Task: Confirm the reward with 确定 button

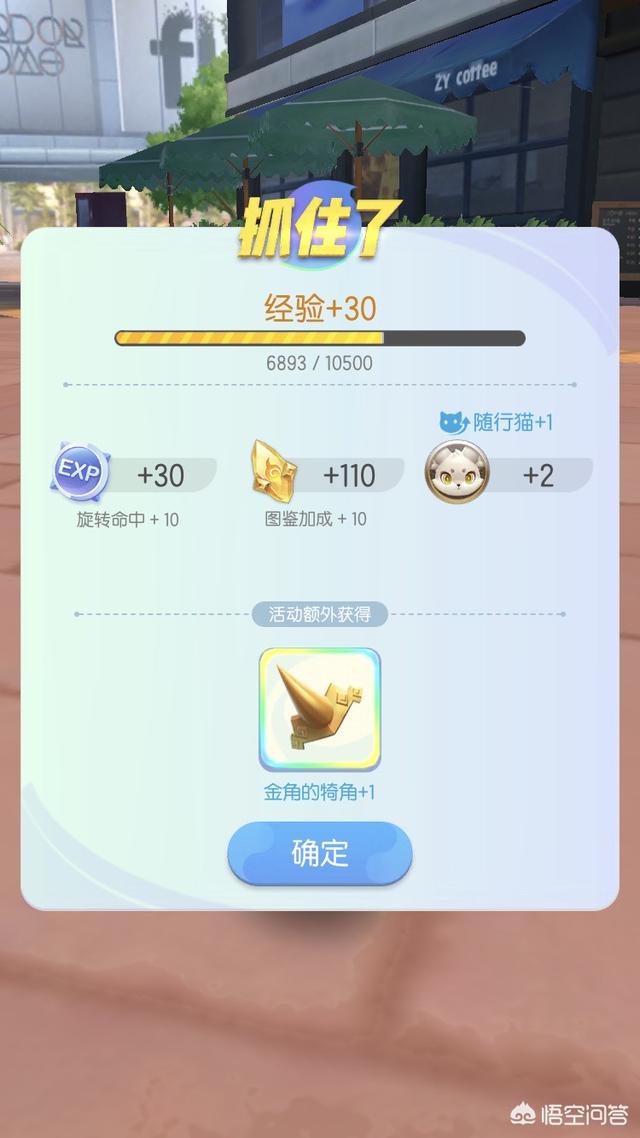Action: point(320,852)
